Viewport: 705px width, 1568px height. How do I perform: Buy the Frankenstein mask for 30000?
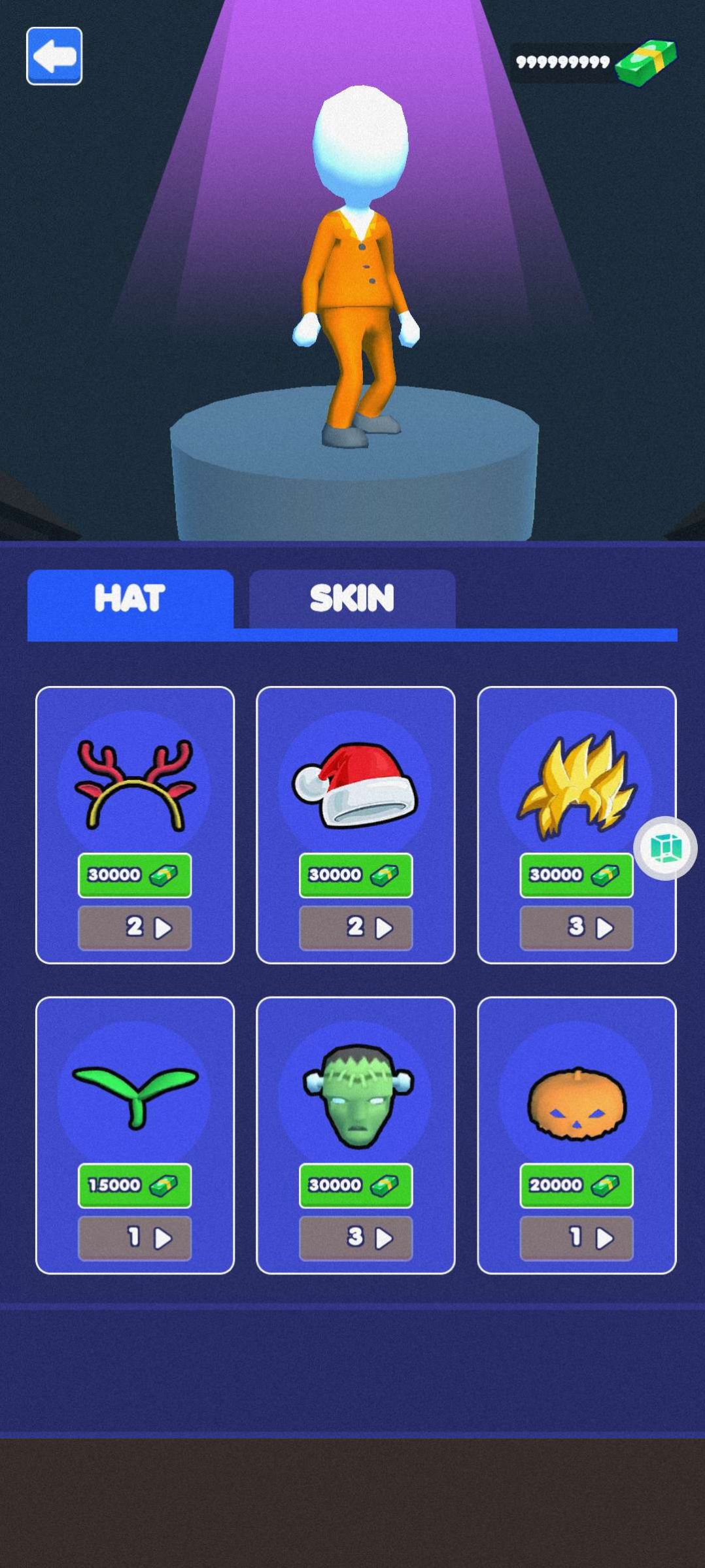coord(356,1185)
